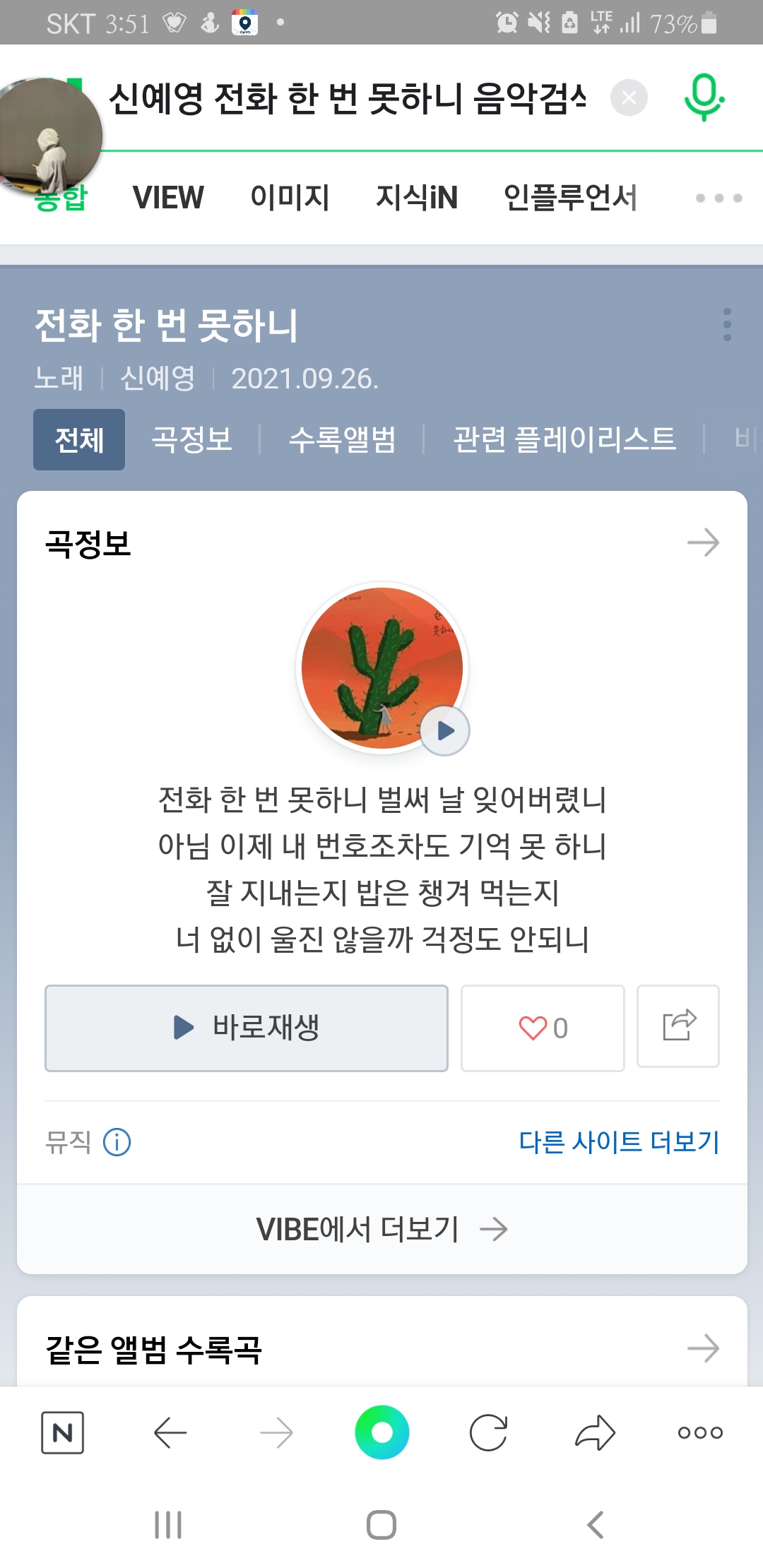Select the 수록앨범 section chip

pos(343,439)
